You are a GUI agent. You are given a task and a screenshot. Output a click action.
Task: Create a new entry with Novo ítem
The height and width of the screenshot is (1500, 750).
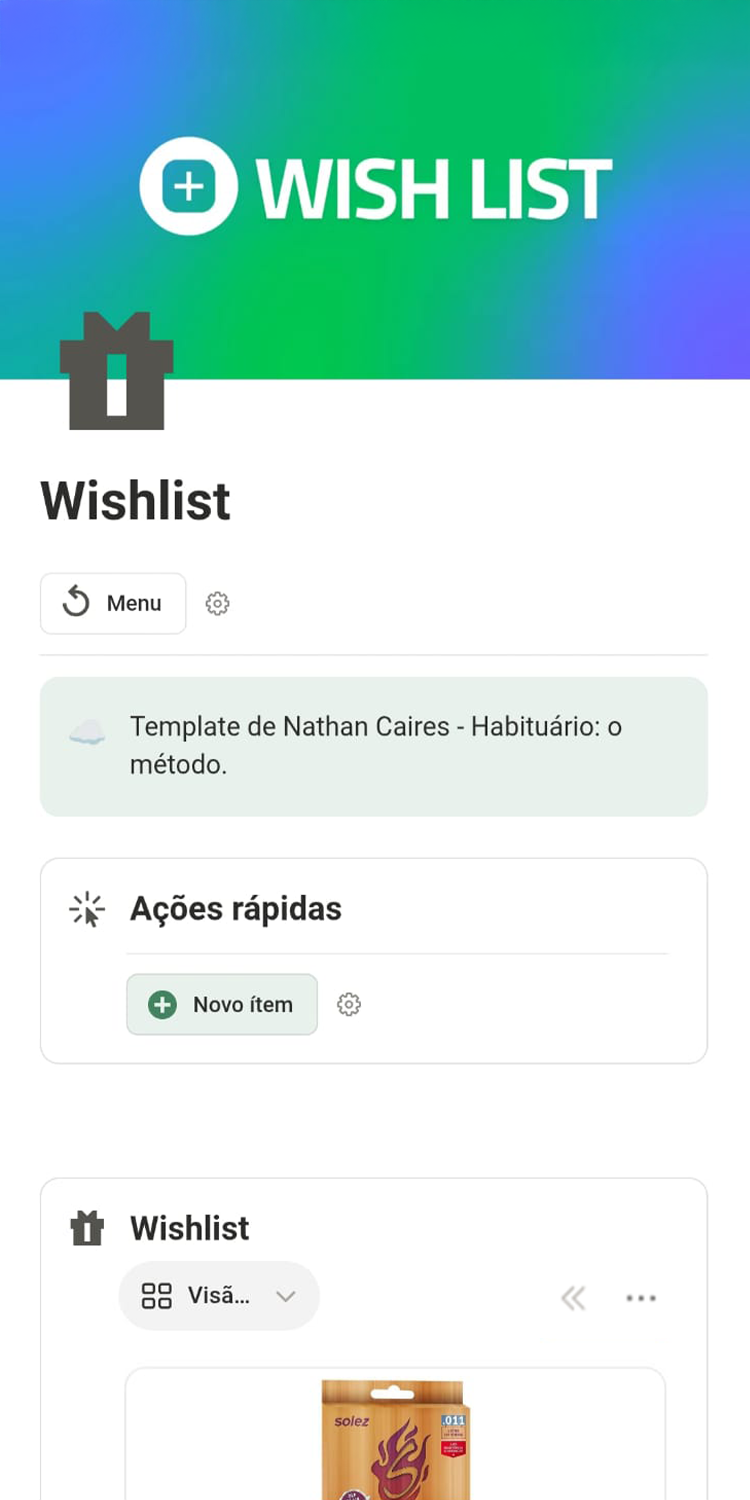click(x=221, y=1004)
